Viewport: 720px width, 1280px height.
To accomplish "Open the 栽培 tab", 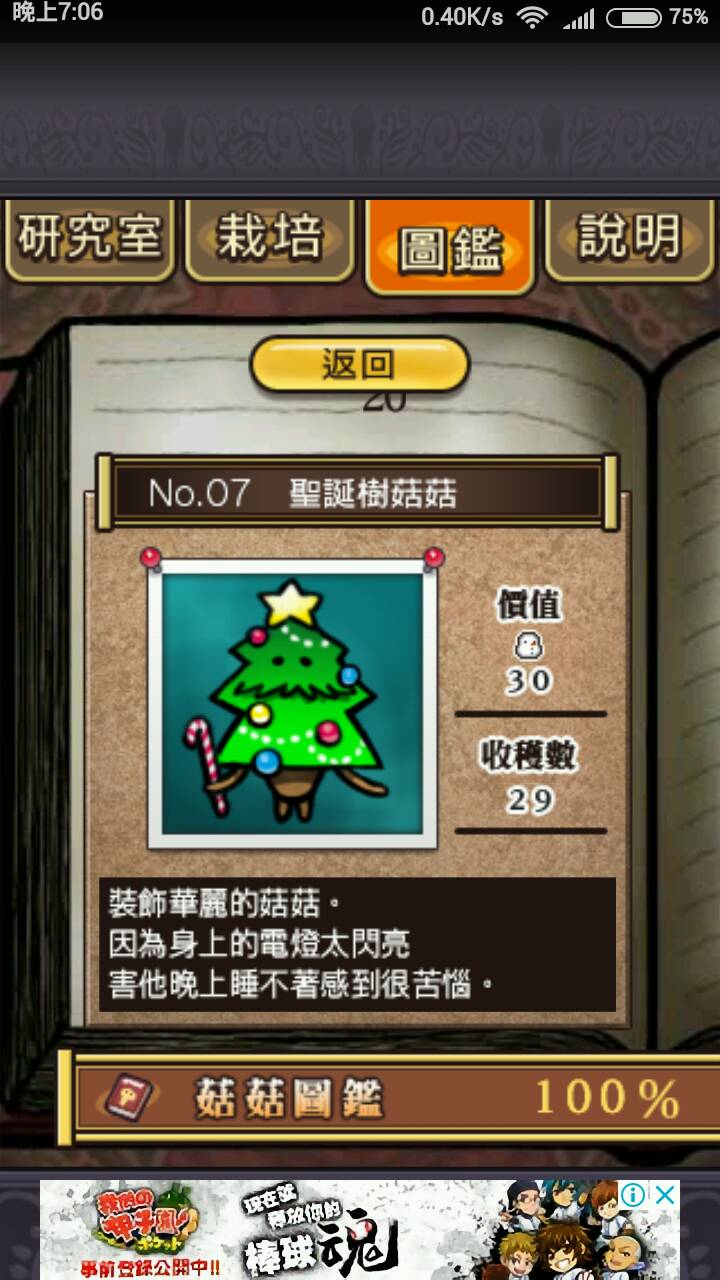I will click(x=270, y=241).
